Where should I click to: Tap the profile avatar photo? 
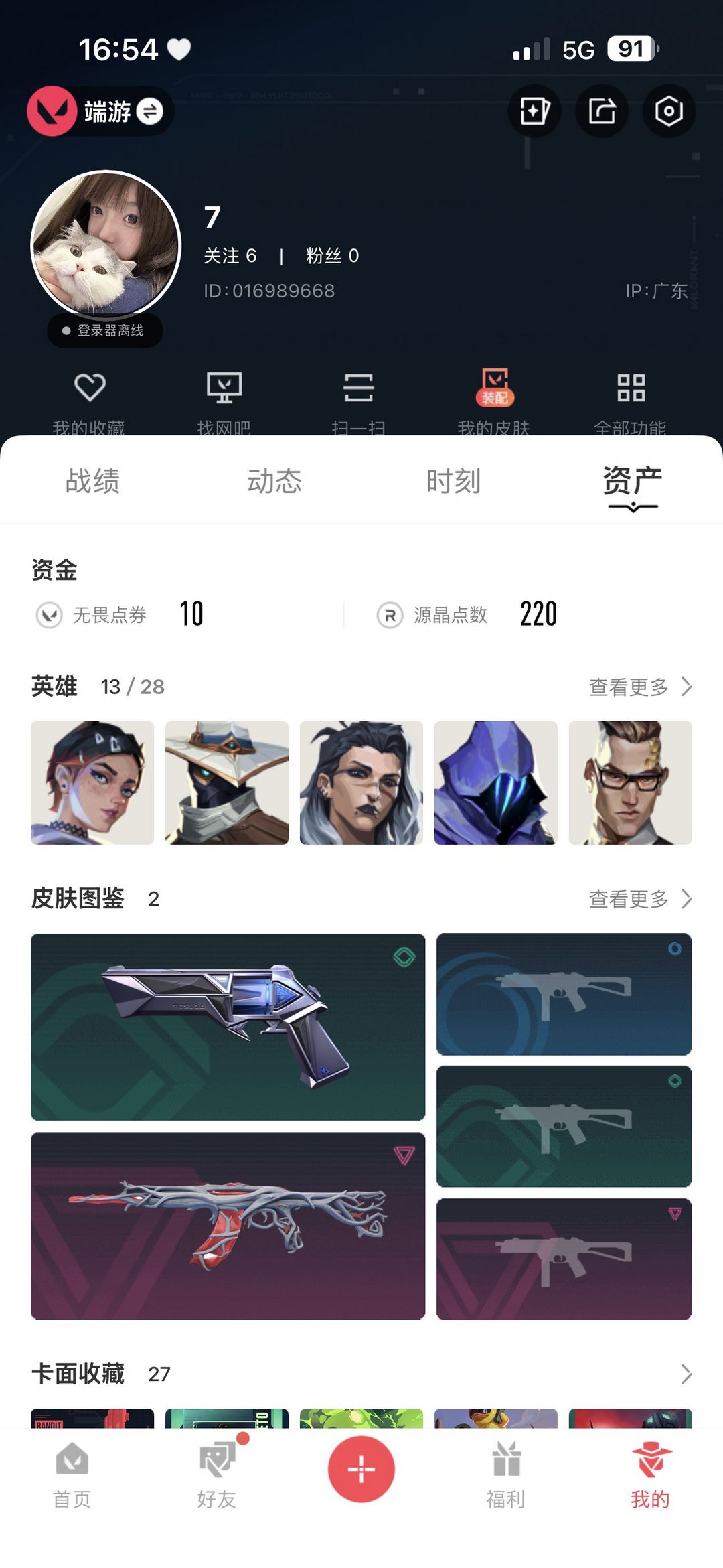106,246
